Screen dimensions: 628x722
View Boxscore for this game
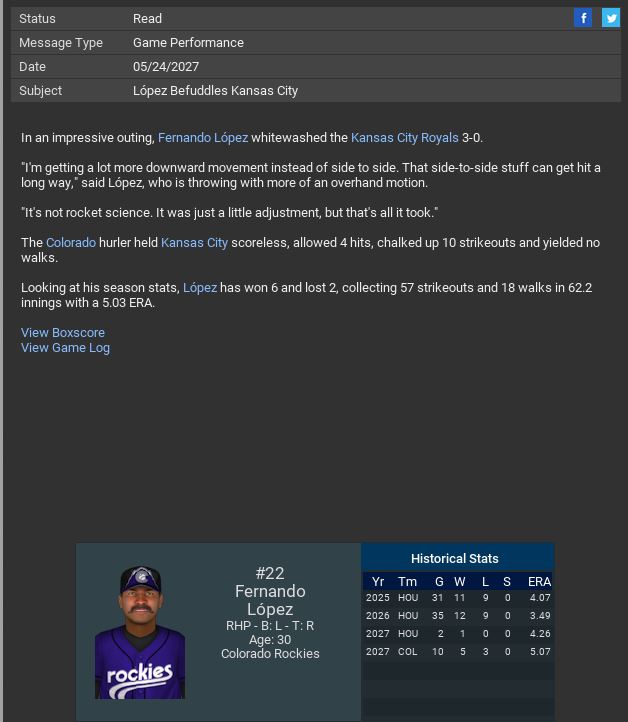(63, 333)
